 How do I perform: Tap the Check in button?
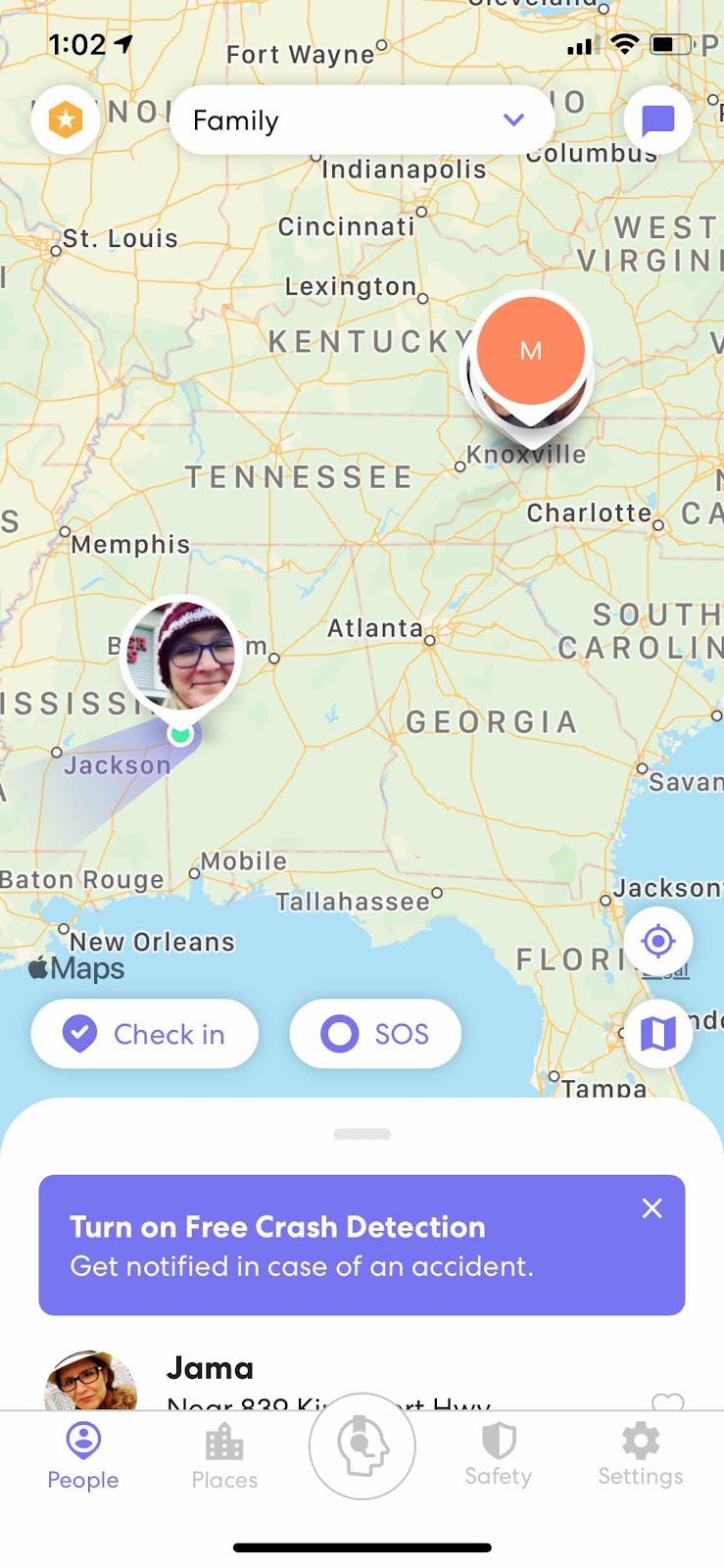(x=145, y=1034)
